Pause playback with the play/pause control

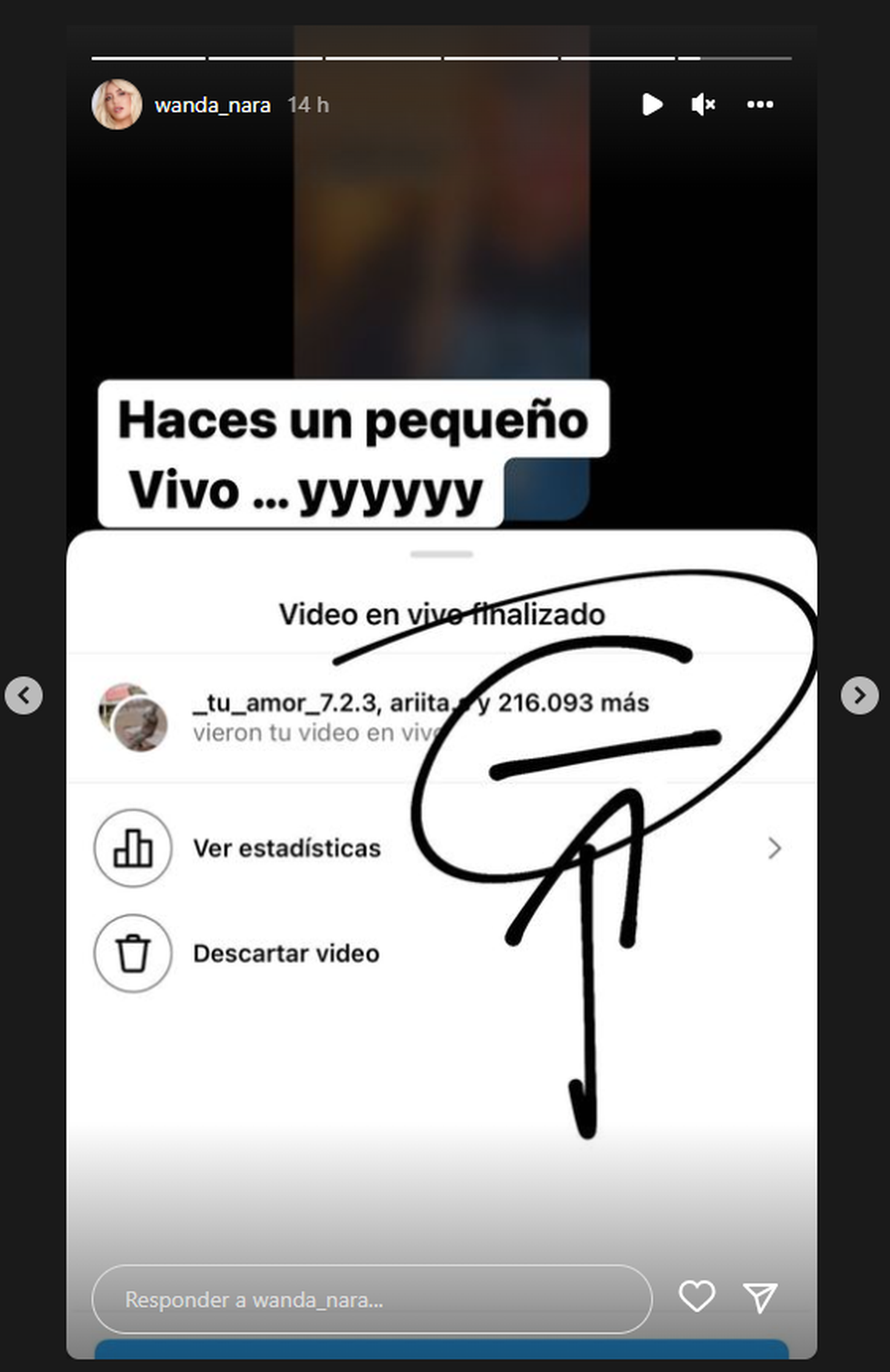652,105
